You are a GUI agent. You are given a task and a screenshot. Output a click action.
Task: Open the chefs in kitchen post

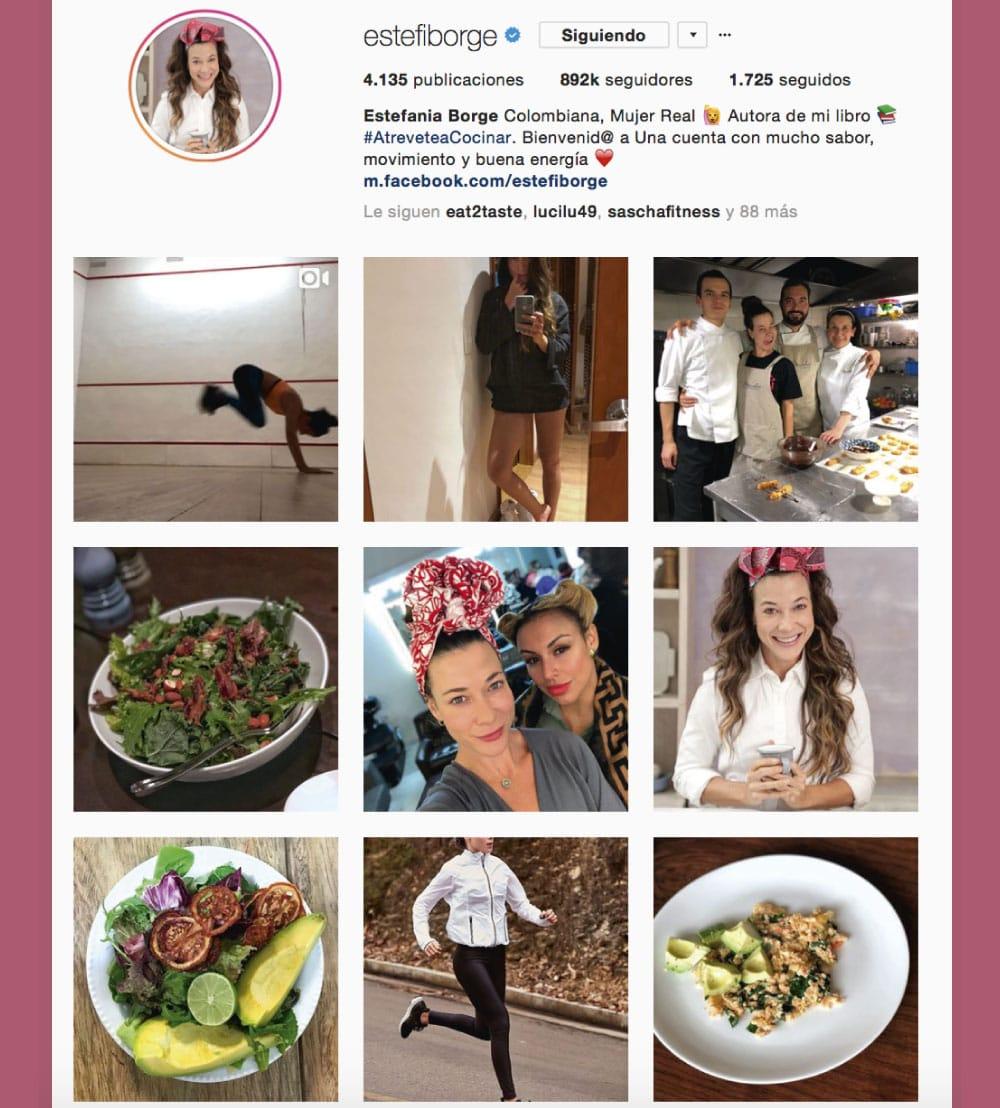click(x=785, y=389)
